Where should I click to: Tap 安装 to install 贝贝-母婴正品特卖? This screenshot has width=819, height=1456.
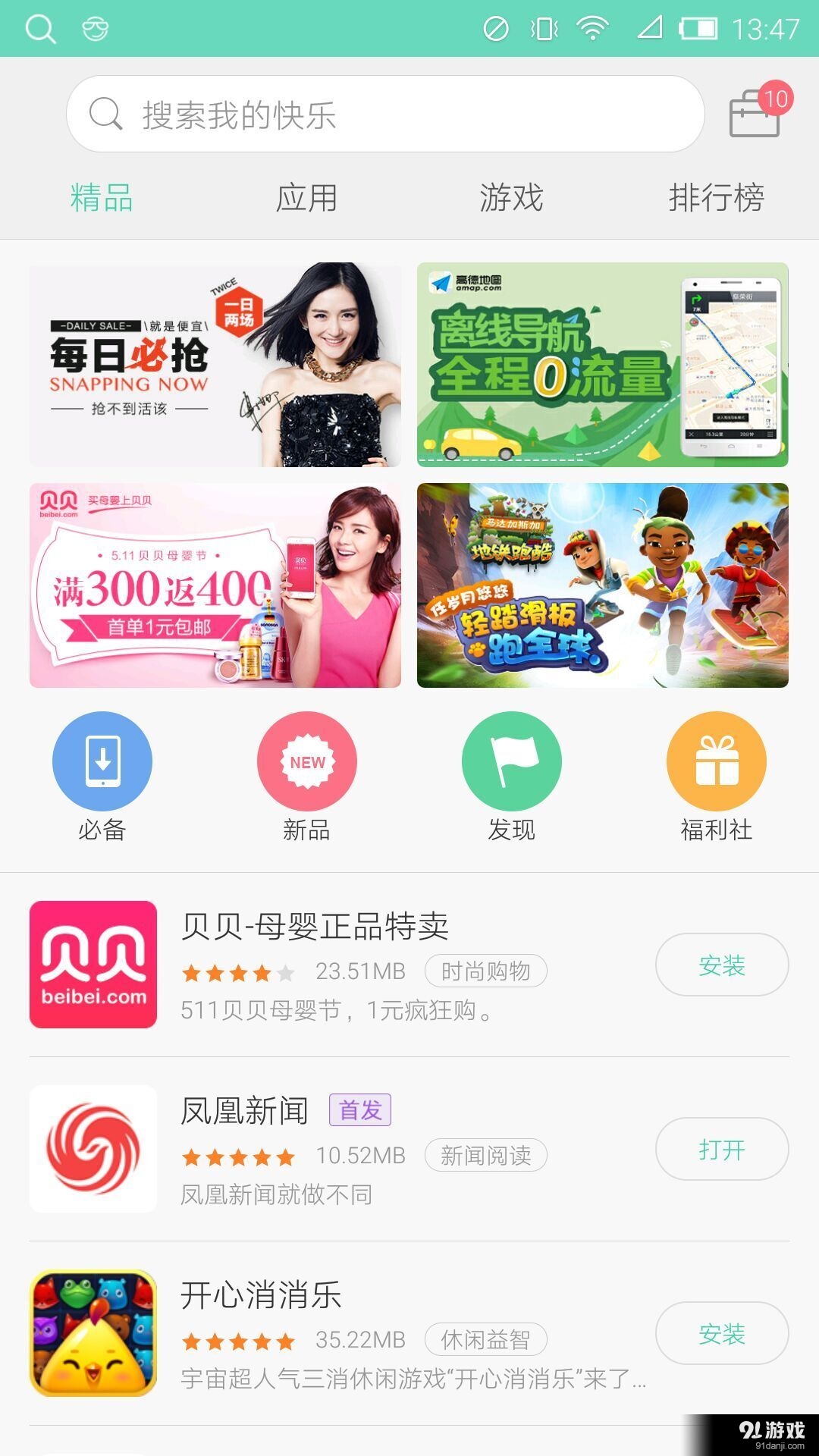pos(721,965)
